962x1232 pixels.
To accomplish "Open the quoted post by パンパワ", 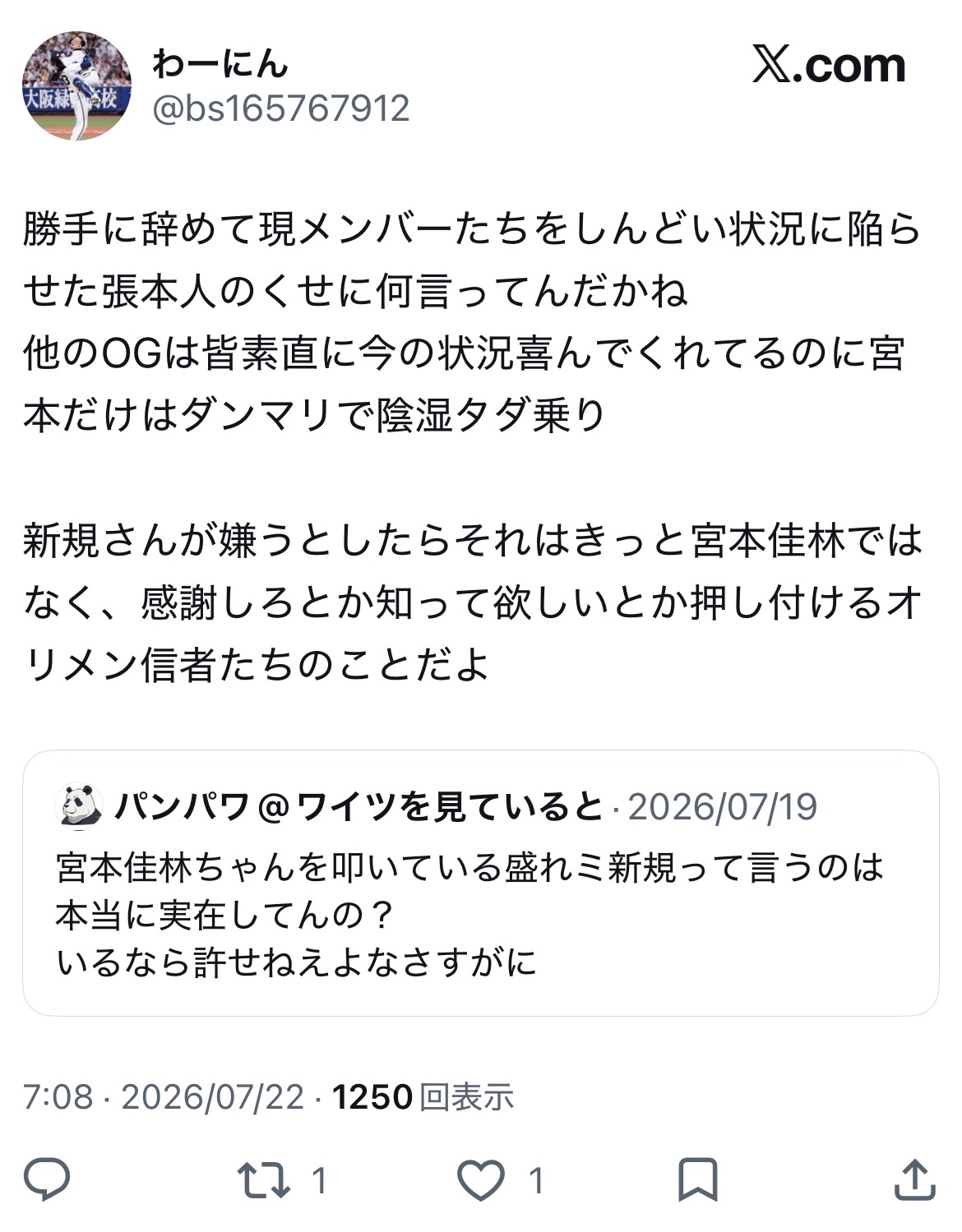I will click(480, 882).
